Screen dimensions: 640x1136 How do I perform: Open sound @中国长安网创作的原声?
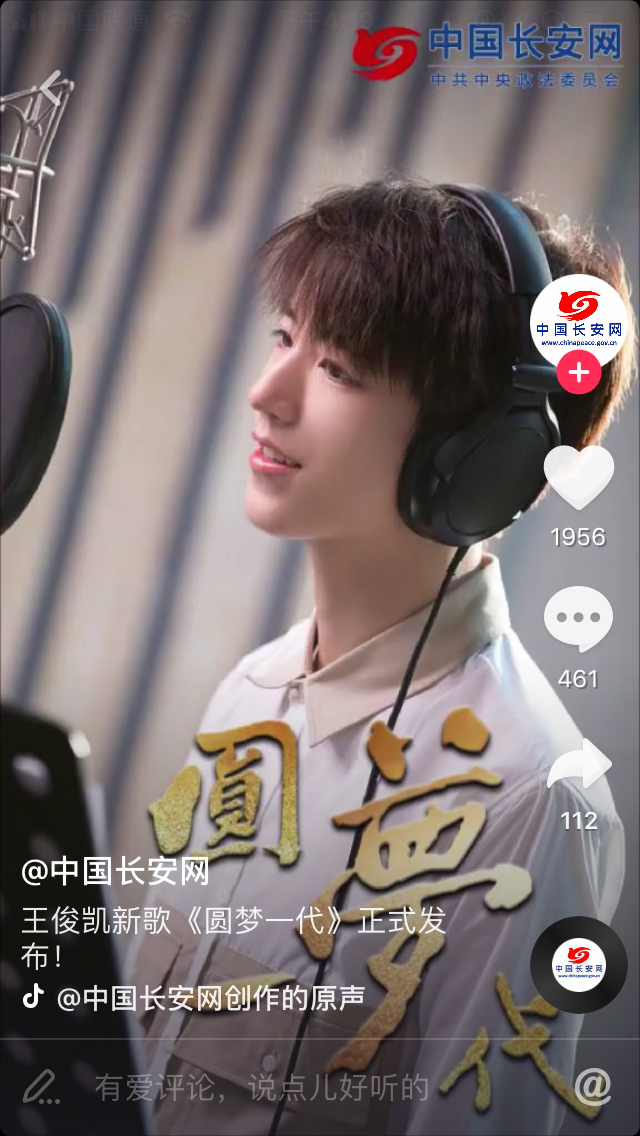[x=210, y=997]
